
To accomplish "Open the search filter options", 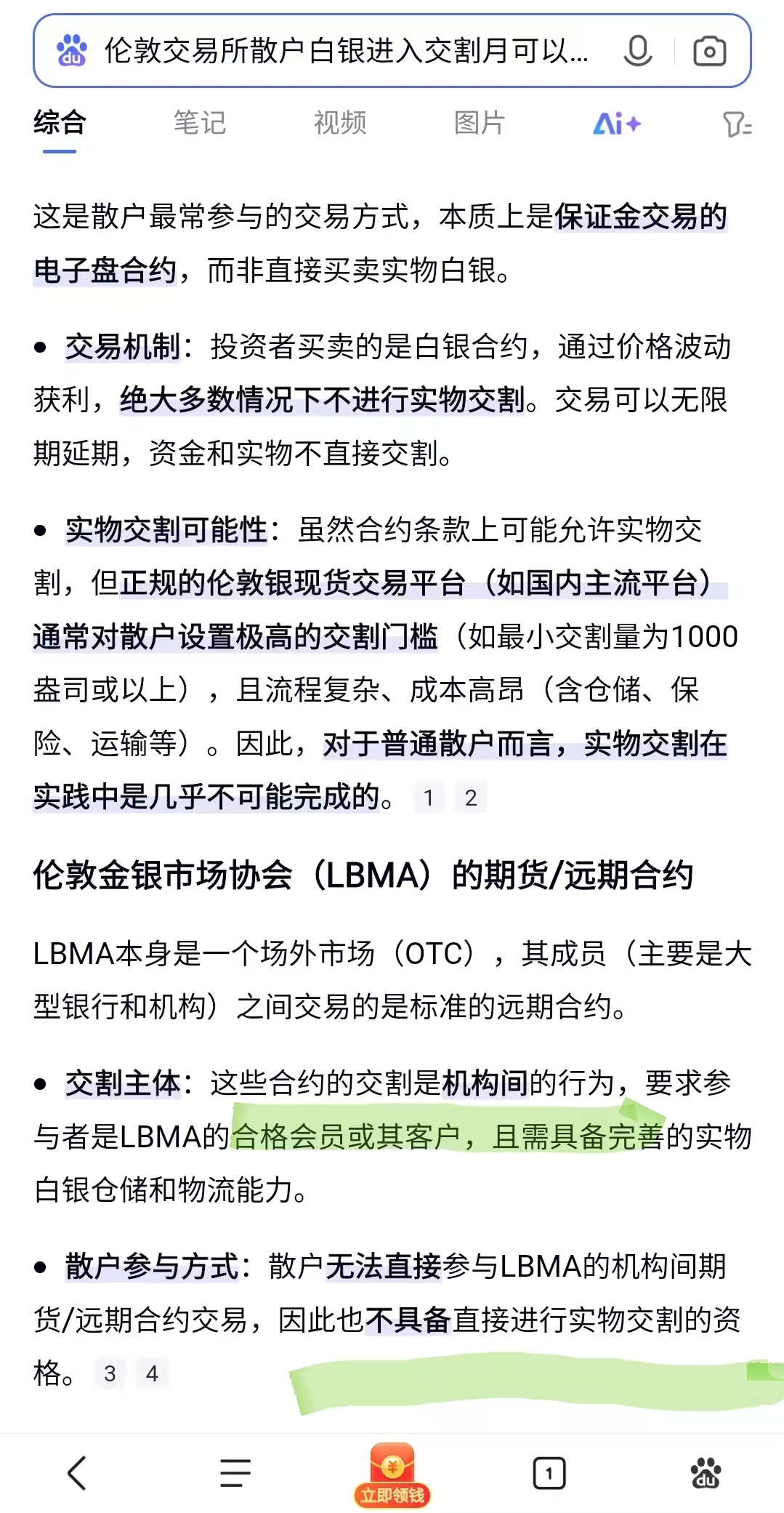I will (x=737, y=124).
